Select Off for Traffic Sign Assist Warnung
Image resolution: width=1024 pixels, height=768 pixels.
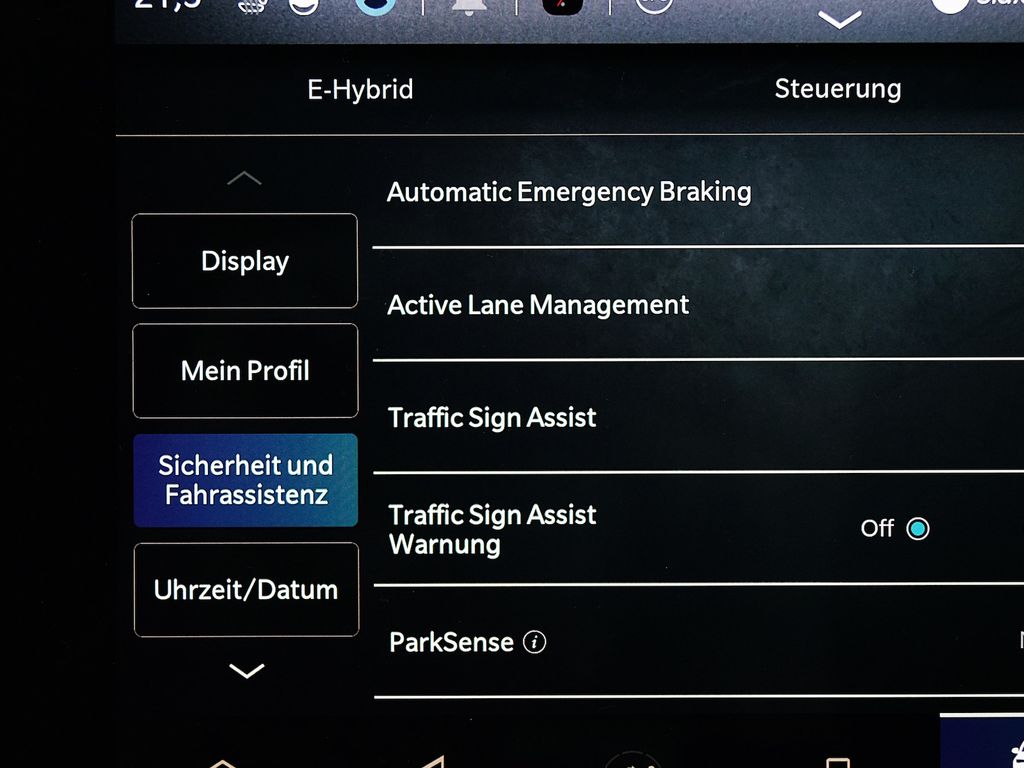point(917,528)
